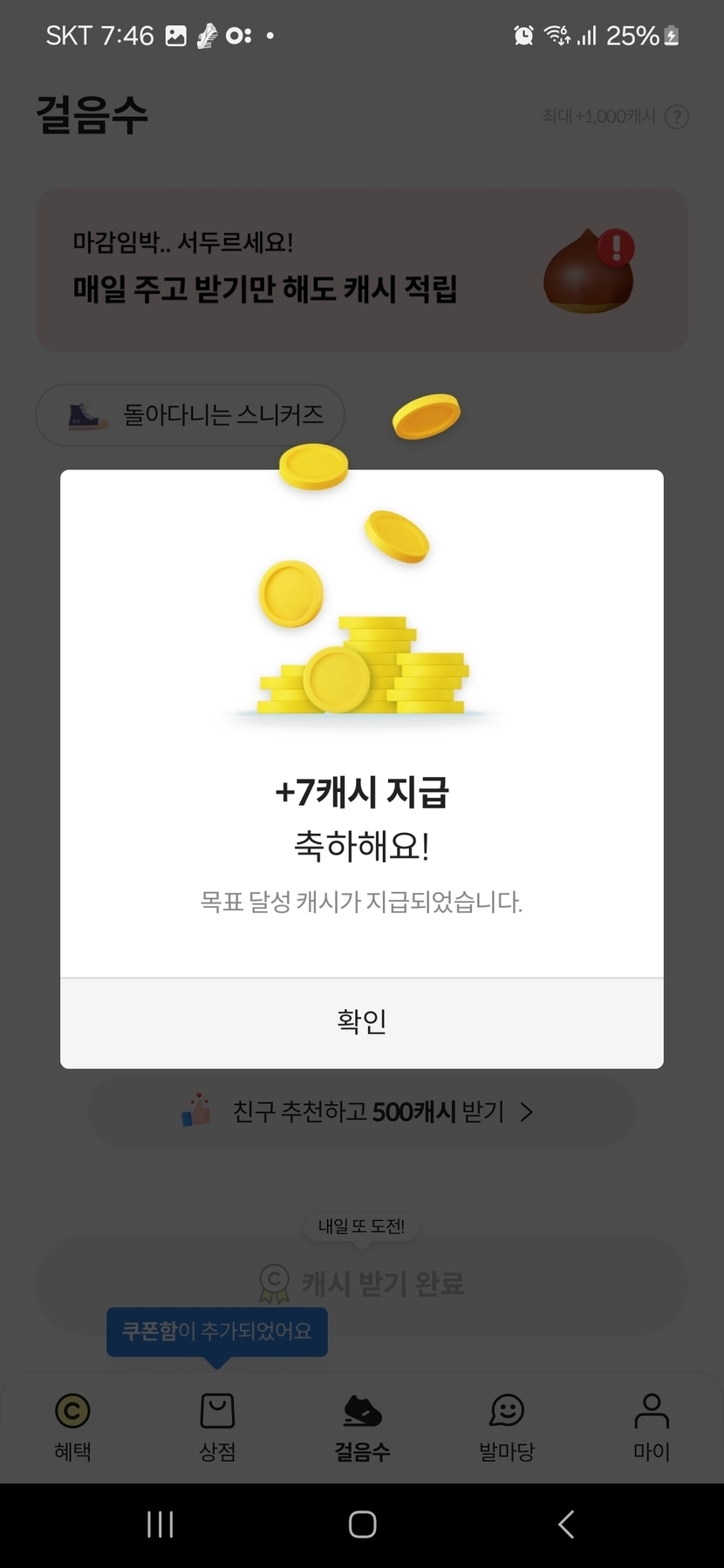Image resolution: width=724 pixels, height=1568 pixels.
Task: Tap the system back button
Action: pyautogui.click(x=566, y=1524)
